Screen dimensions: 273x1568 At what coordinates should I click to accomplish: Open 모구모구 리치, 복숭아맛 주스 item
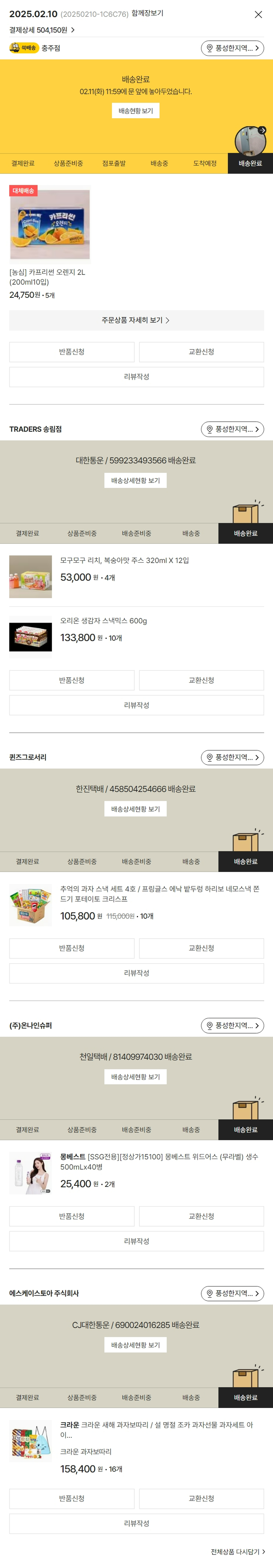[x=124, y=561]
